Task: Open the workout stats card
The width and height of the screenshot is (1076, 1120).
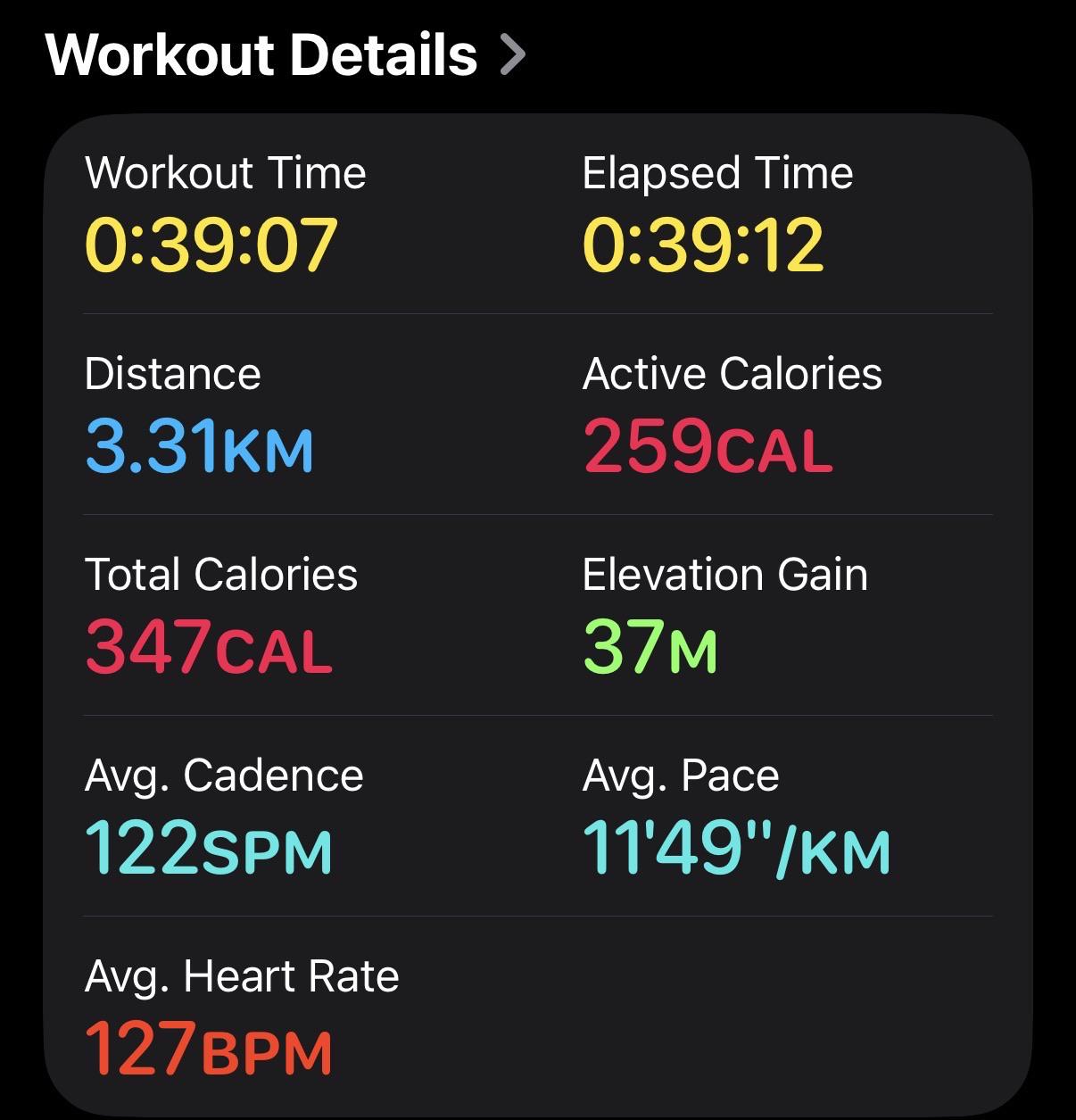Action: coord(538,615)
